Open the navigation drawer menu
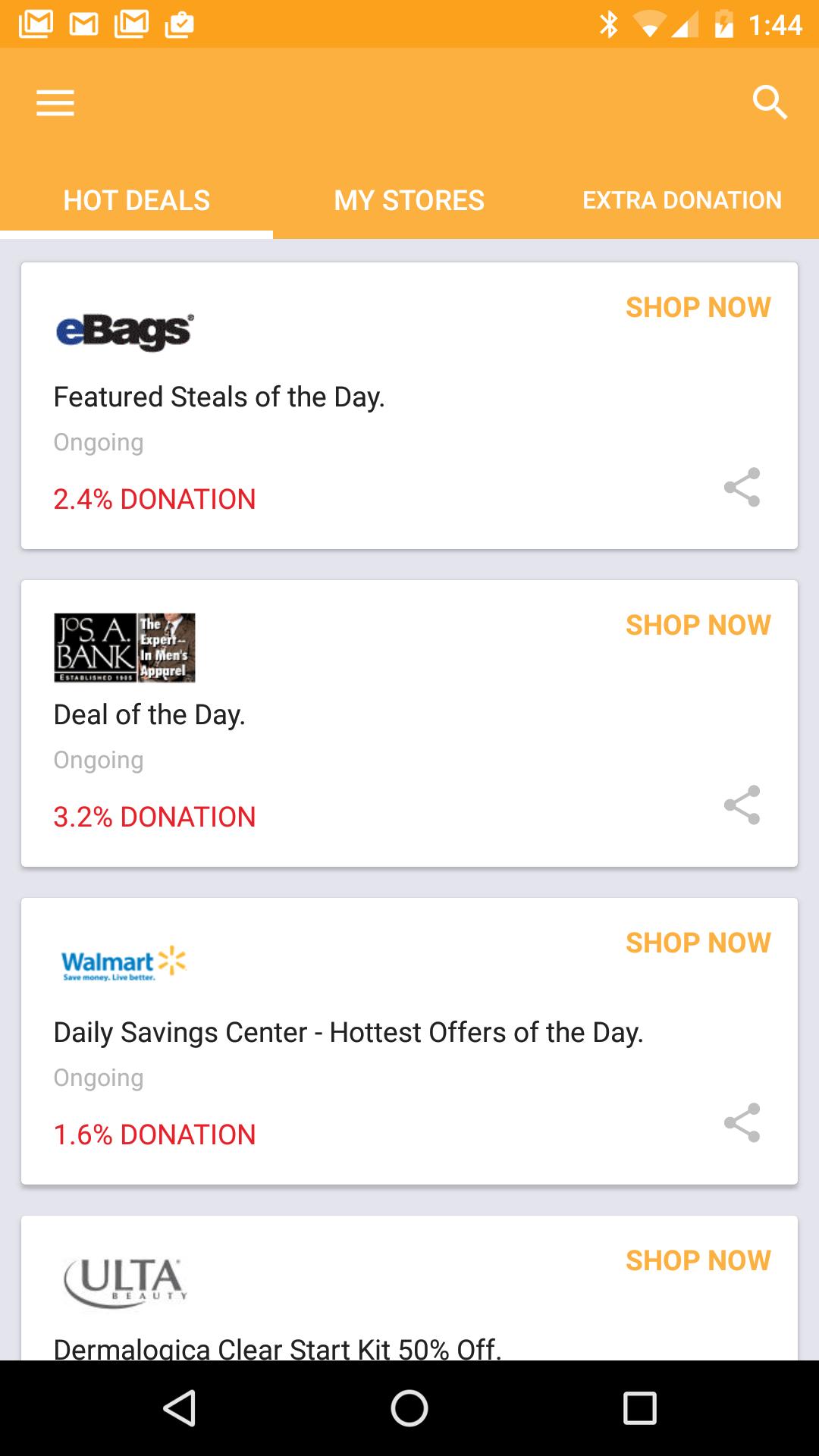This screenshot has height=1456, width=819. (55, 102)
